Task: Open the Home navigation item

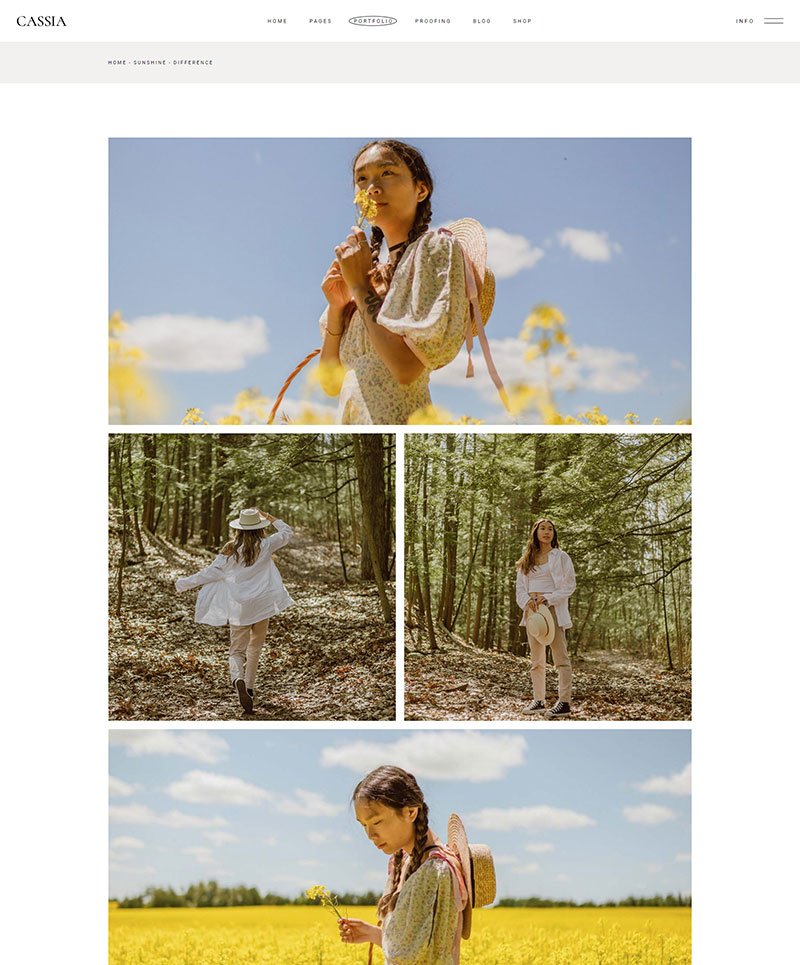Action: click(277, 21)
